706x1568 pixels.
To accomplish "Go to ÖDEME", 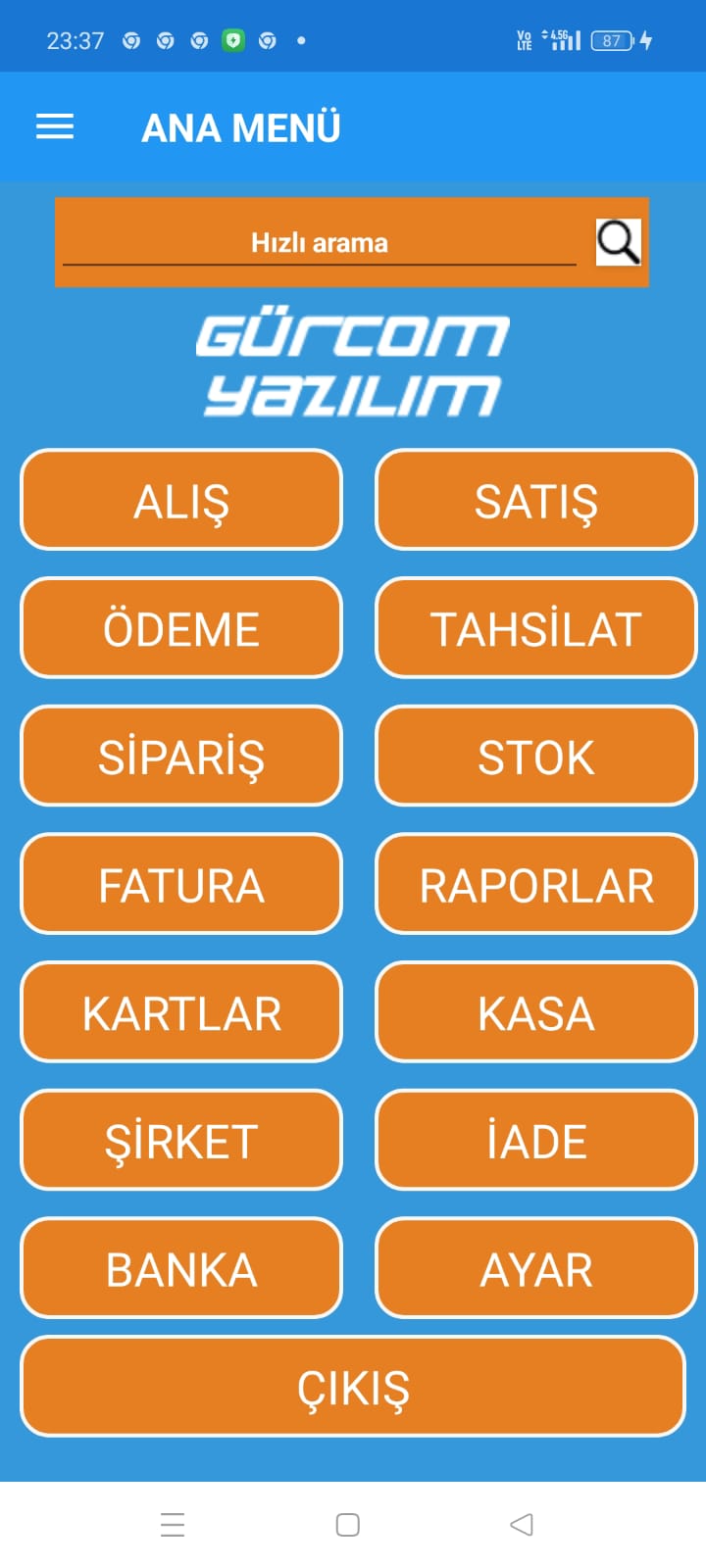I will 181,628.
